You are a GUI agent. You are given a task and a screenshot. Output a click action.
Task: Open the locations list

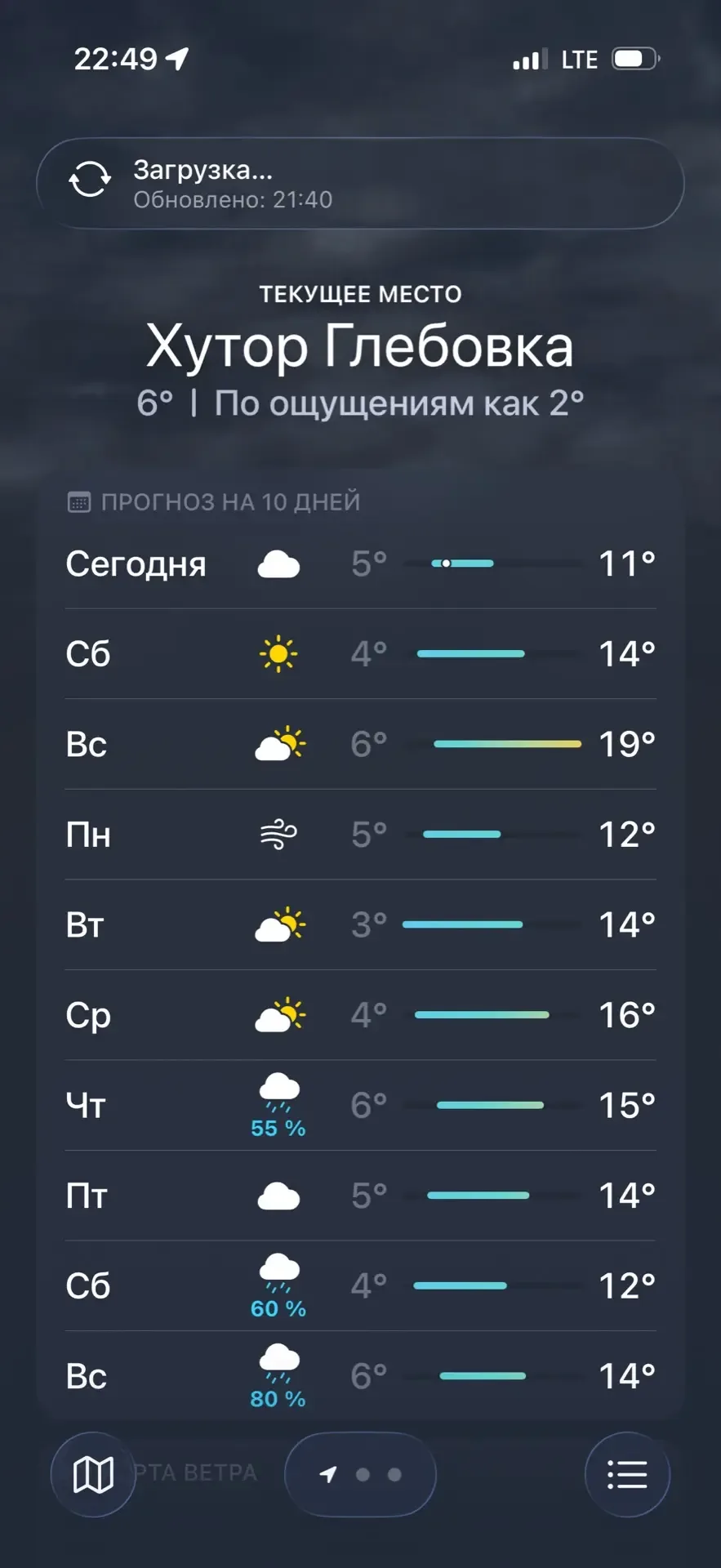pos(627,1474)
